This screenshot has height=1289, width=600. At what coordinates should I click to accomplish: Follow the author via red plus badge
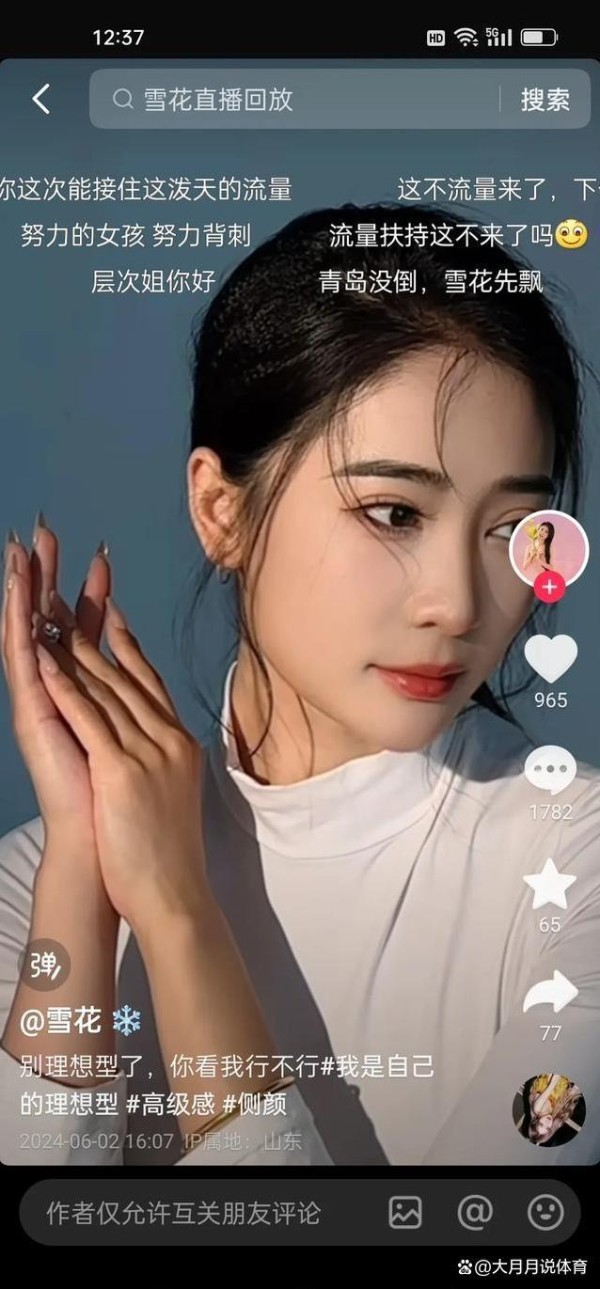point(548,588)
